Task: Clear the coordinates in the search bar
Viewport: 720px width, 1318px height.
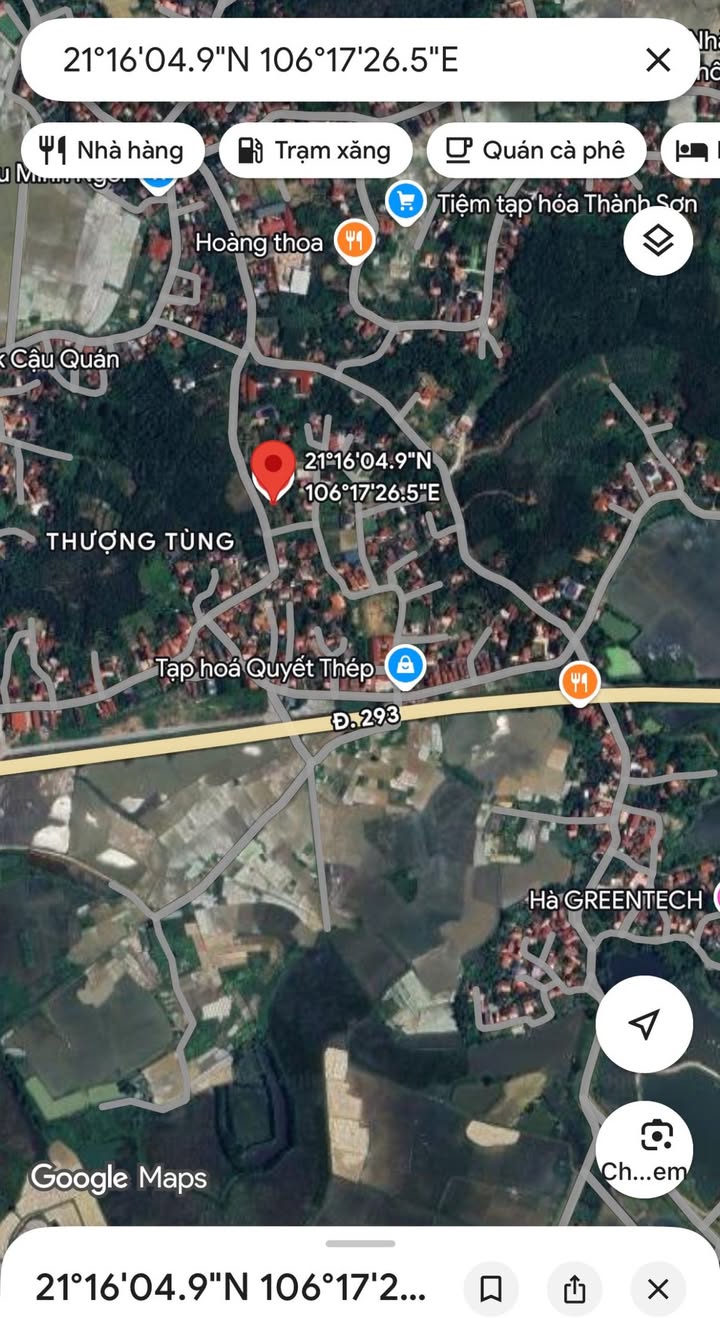Action: [658, 61]
